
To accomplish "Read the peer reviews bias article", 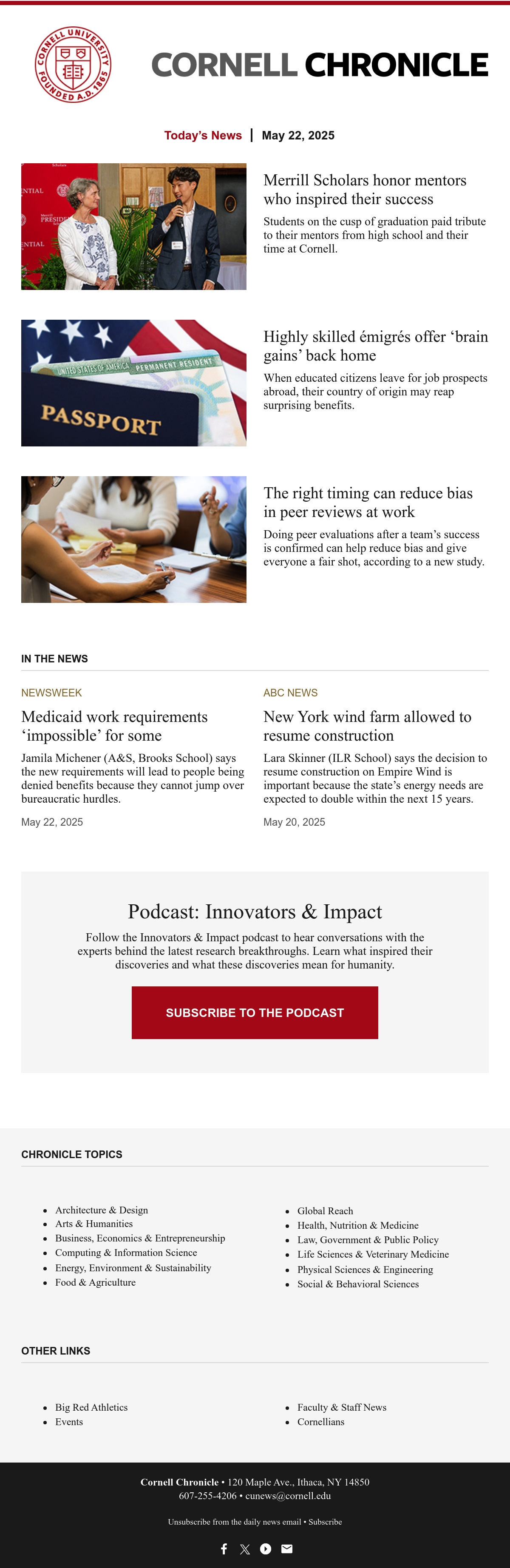I will tap(368, 502).
